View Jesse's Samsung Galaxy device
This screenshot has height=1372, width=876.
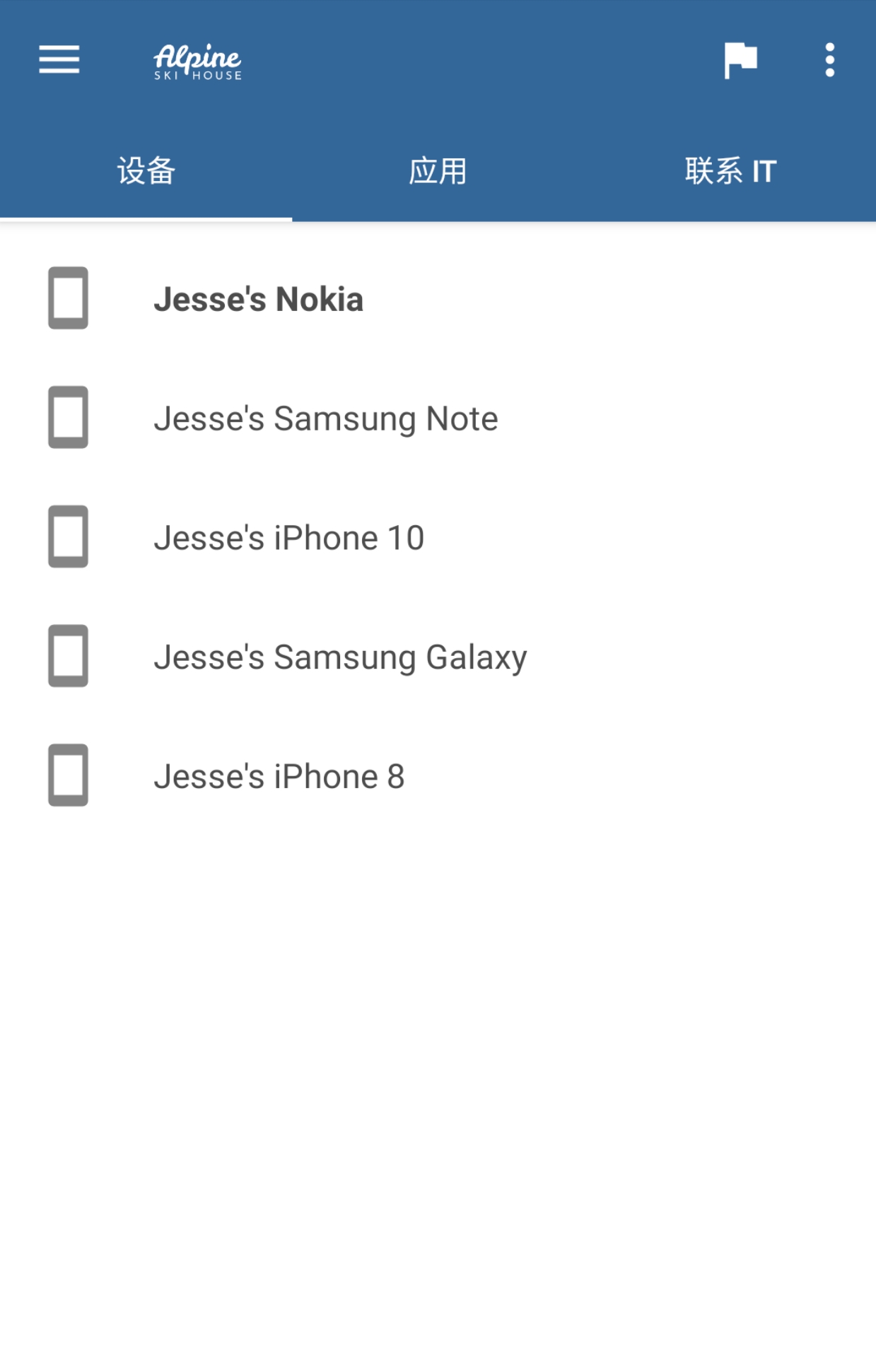(340, 657)
